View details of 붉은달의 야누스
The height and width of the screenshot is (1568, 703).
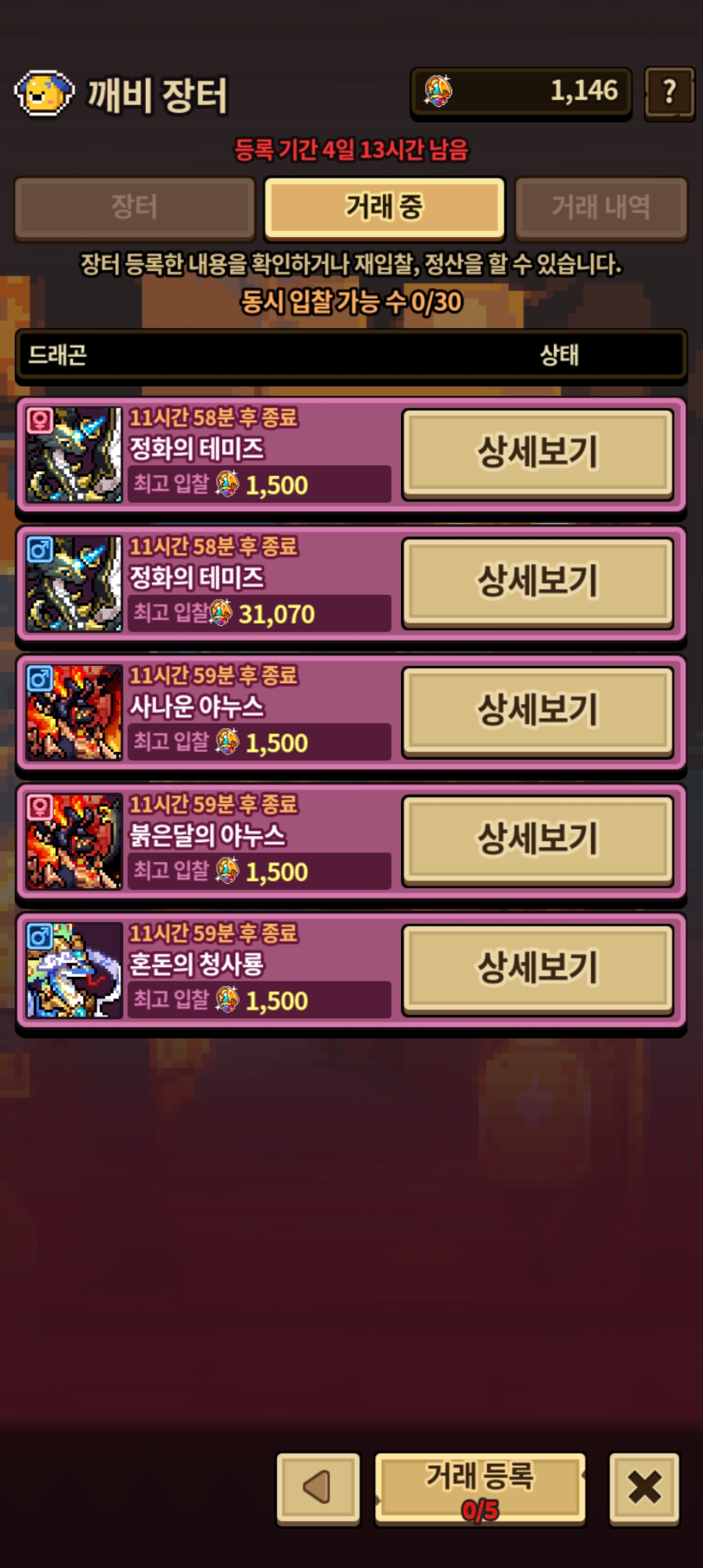click(x=538, y=840)
